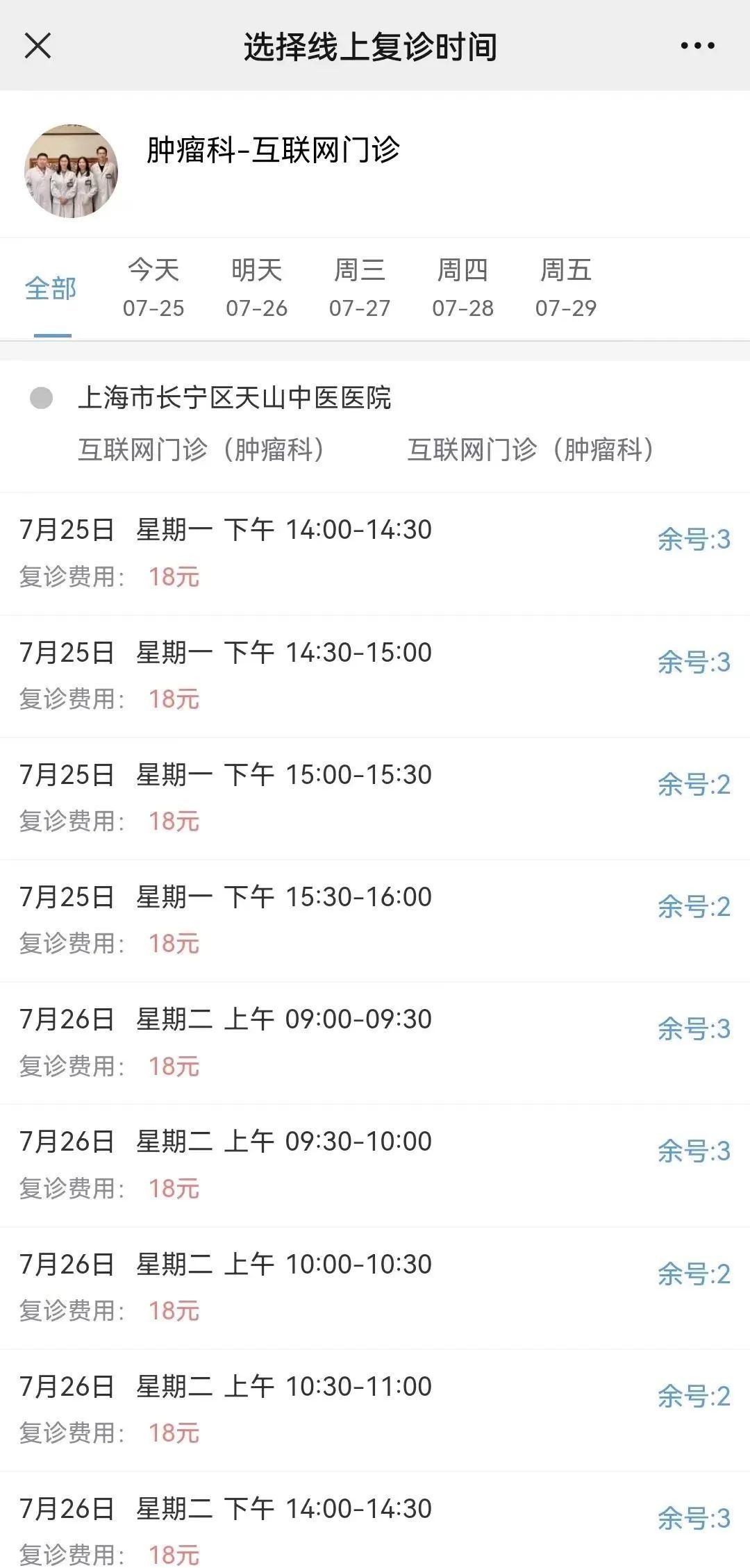Open the three-dot more options menu
The image size is (750, 1568).
(697, 46)
